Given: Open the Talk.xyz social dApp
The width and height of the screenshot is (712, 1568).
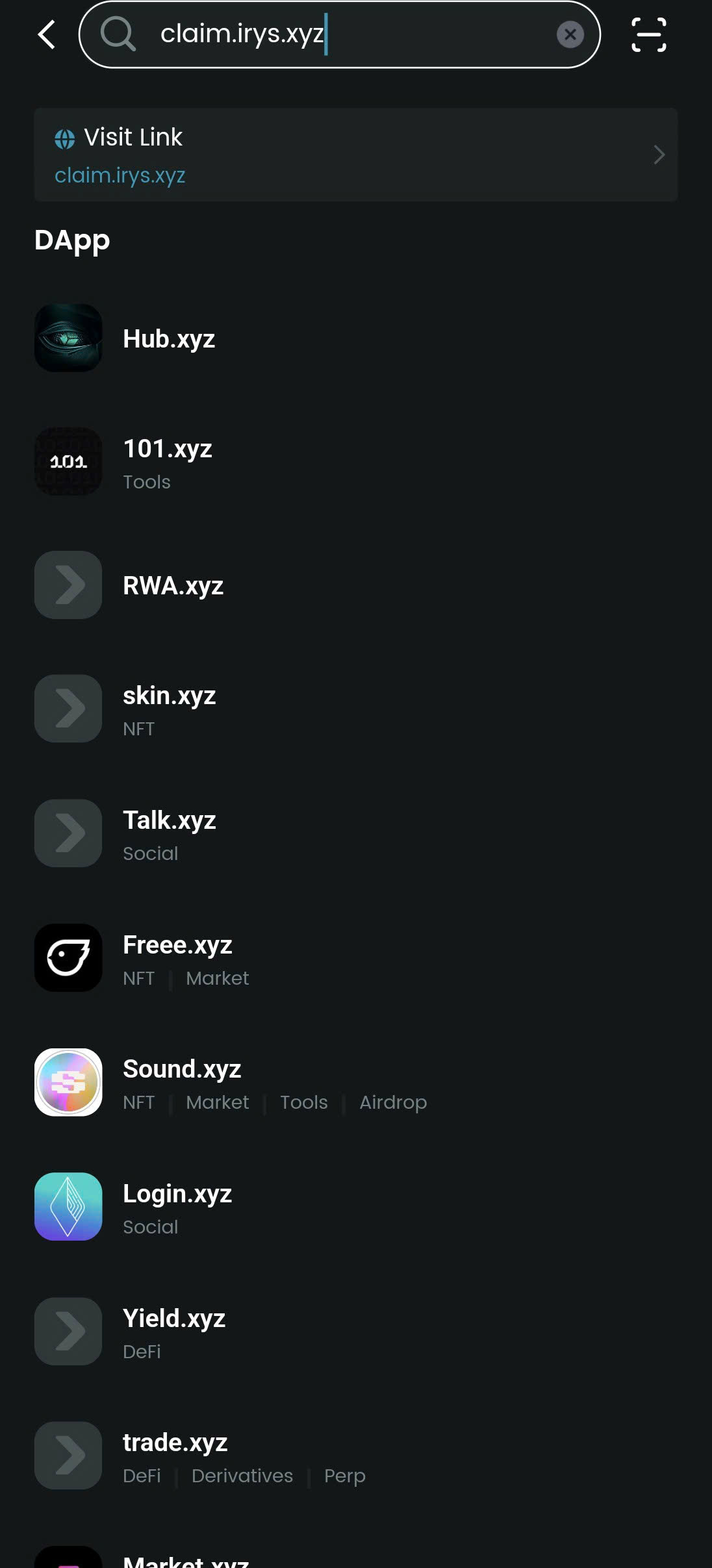Looking at the screenshot, I should point(170,833).
